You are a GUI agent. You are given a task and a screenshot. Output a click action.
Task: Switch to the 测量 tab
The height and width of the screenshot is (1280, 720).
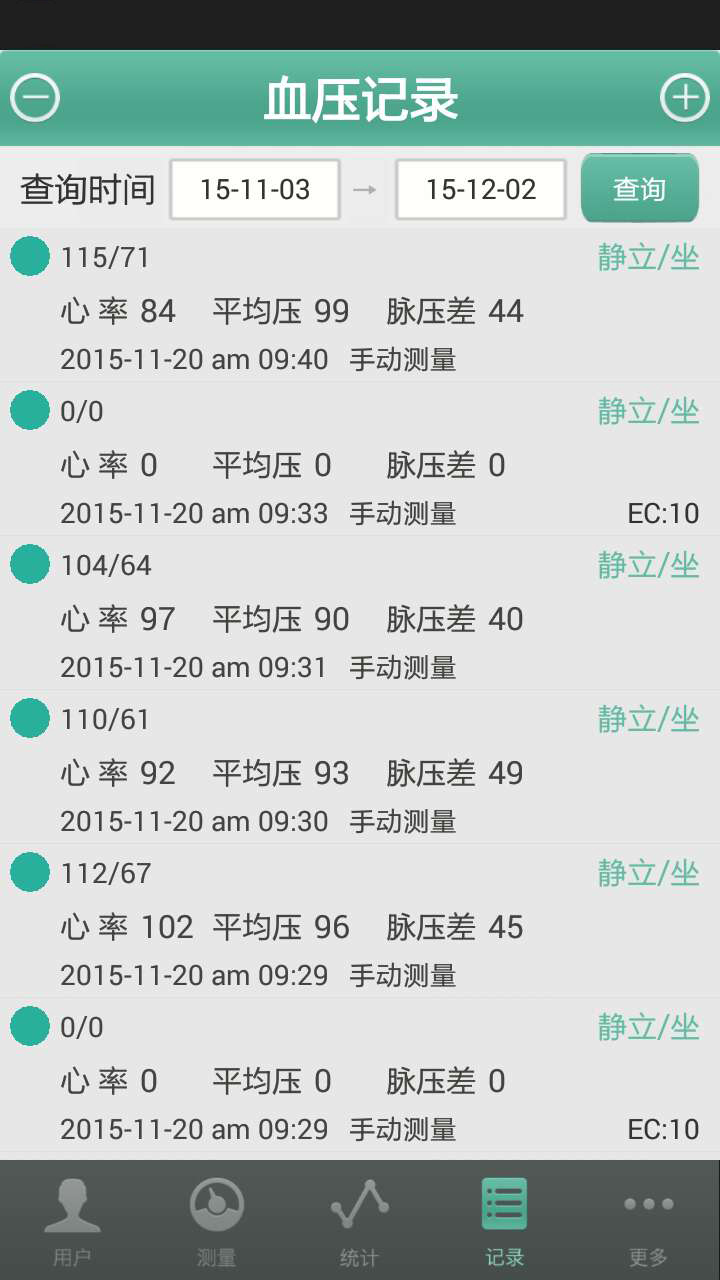(x=216, y=1220)
